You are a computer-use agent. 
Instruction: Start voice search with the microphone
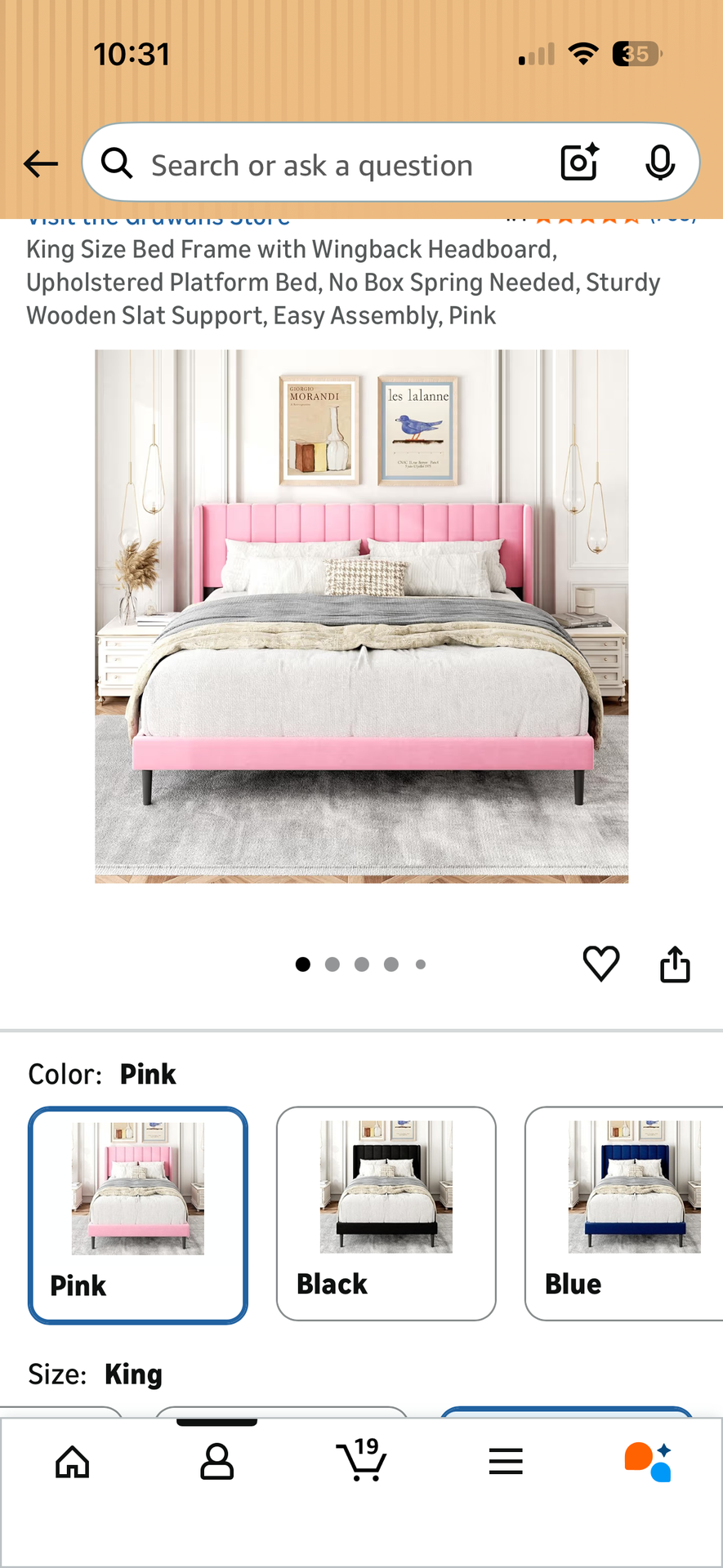[x=660, y=163]
